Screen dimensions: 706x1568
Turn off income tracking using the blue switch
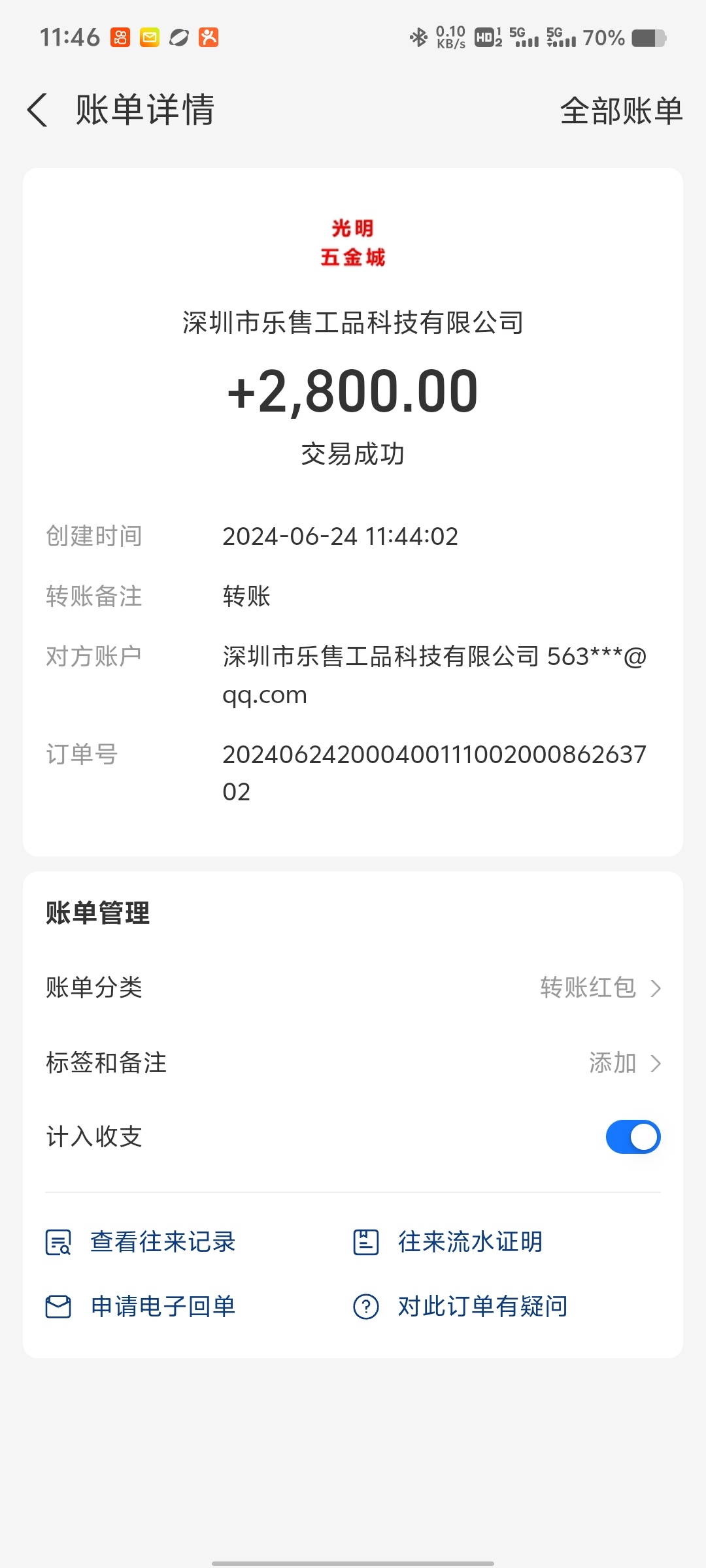[x=632, y=1136]
